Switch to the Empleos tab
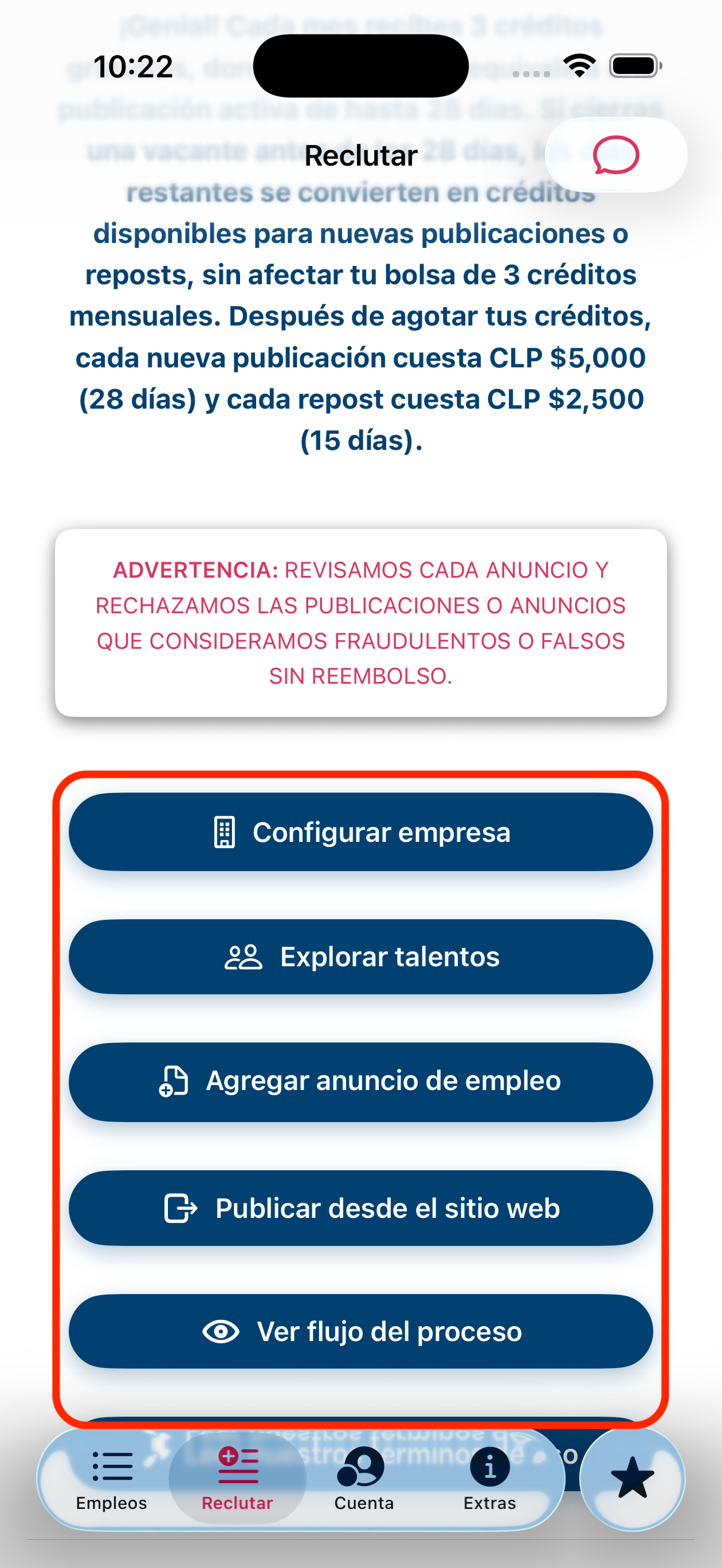The height and width of the screenshot is (1568, 722). point(111,1479)
